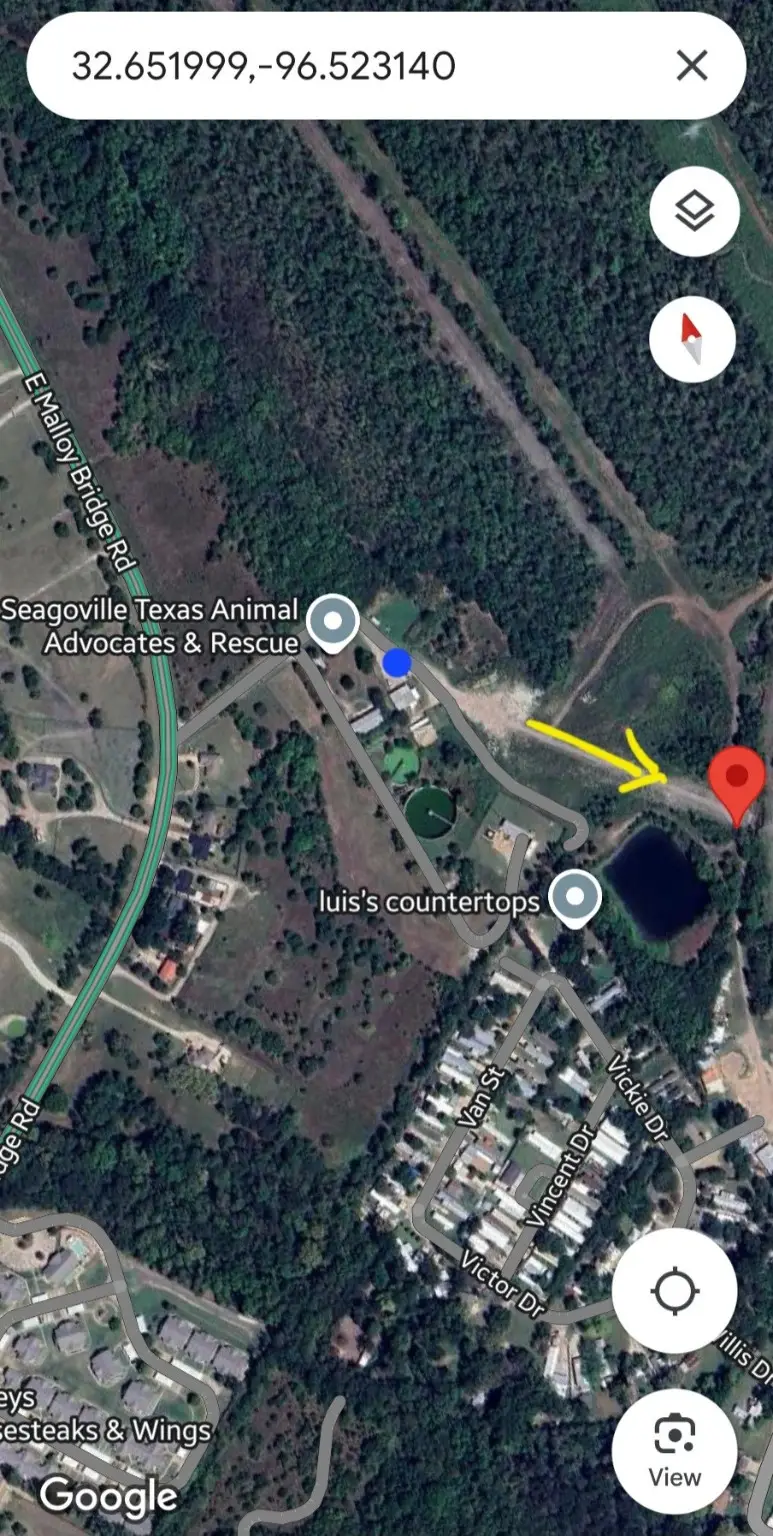Image resolution: width=773 pixels, height=1536 pixels.
Task: Tap the compass to reorient north
Action: coord(693,339)
